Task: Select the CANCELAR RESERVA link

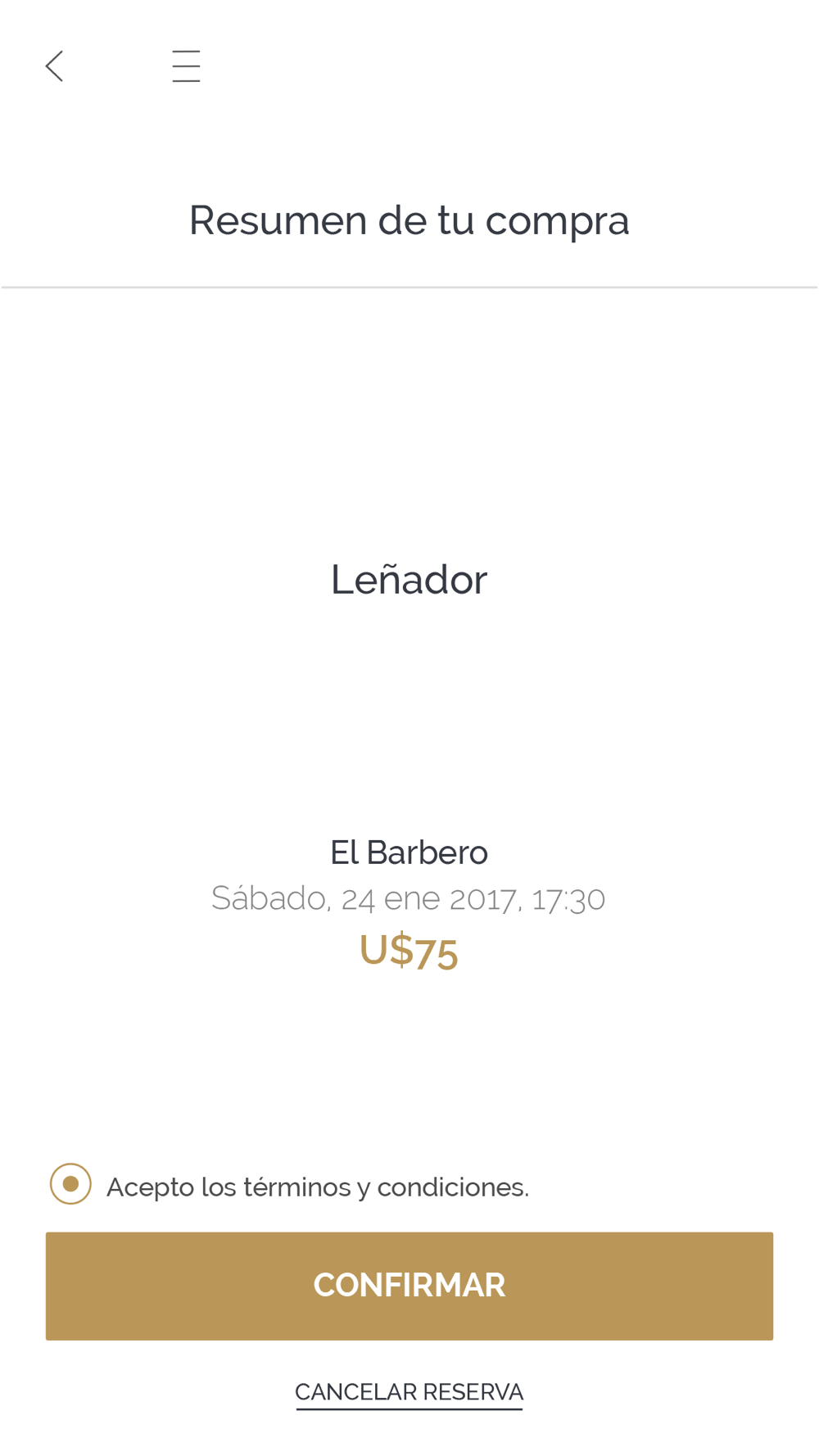Action: point(409,1392)
